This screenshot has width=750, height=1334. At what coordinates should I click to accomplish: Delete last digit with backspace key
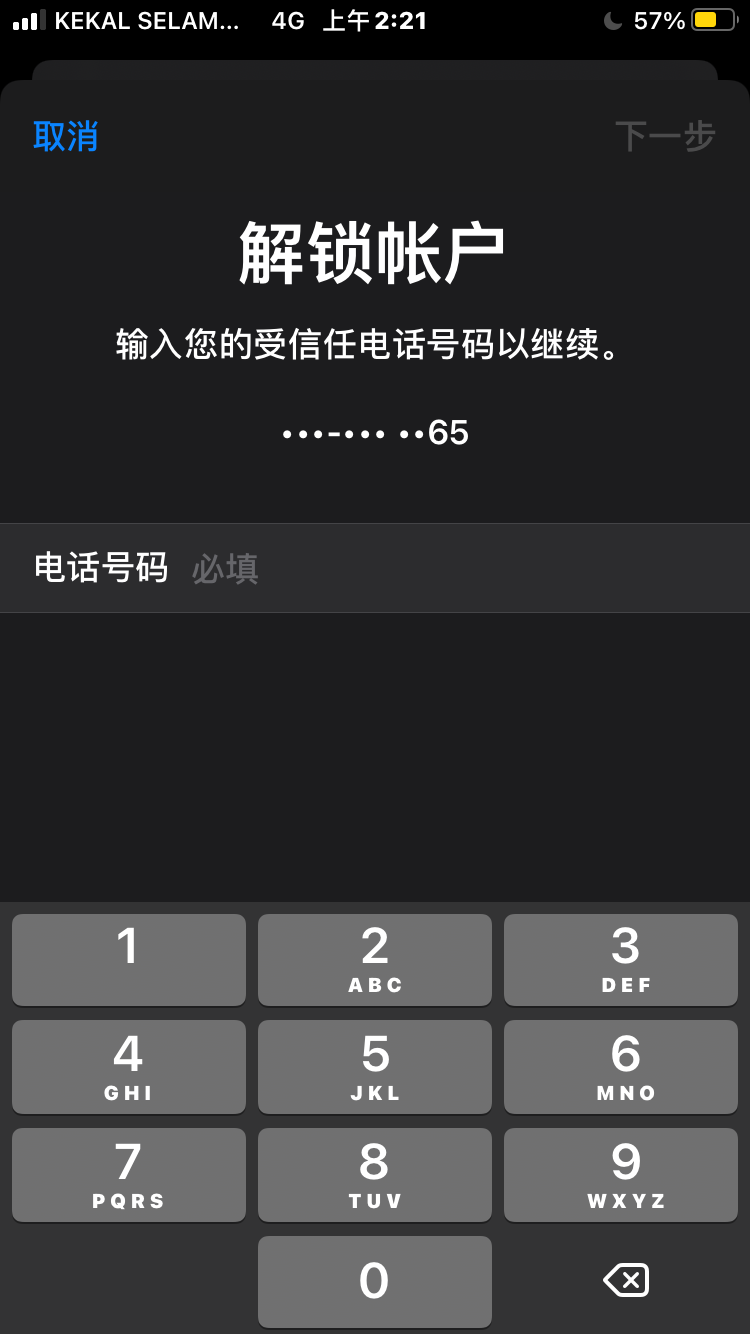626,1280
